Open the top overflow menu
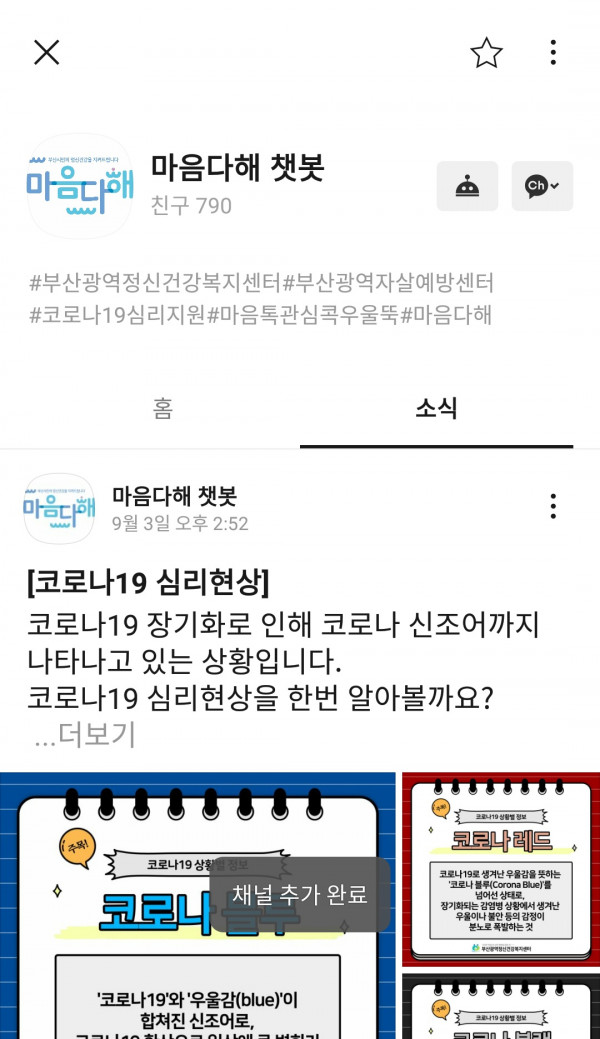Viewport: 600px width, 1039px height. coord(553,53)
